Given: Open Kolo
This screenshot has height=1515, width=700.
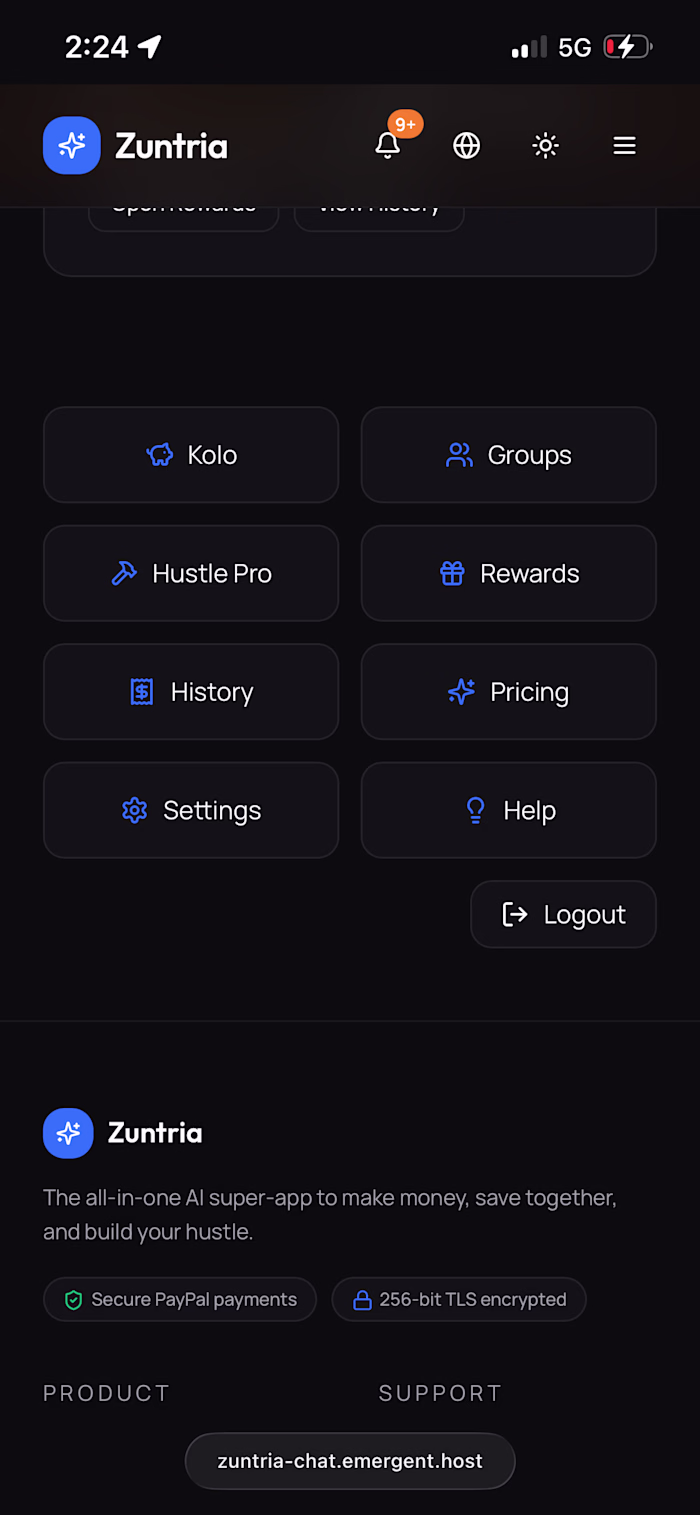Looking at the screenshot, I should 191,455.
